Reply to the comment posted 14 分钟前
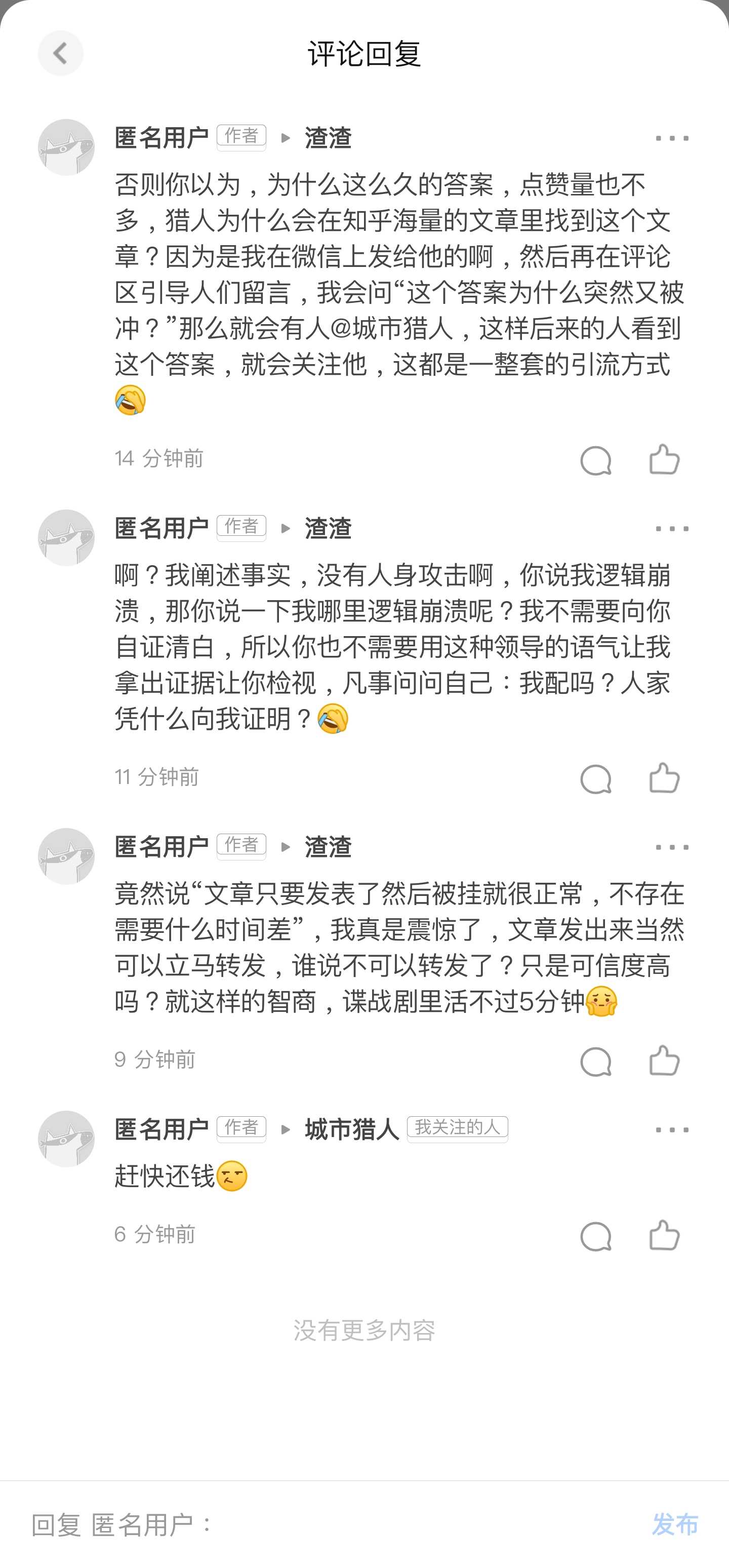Image resolution: width=729 pixels, height=1568 pixels. pyautogui.click(x=596, y=459)
